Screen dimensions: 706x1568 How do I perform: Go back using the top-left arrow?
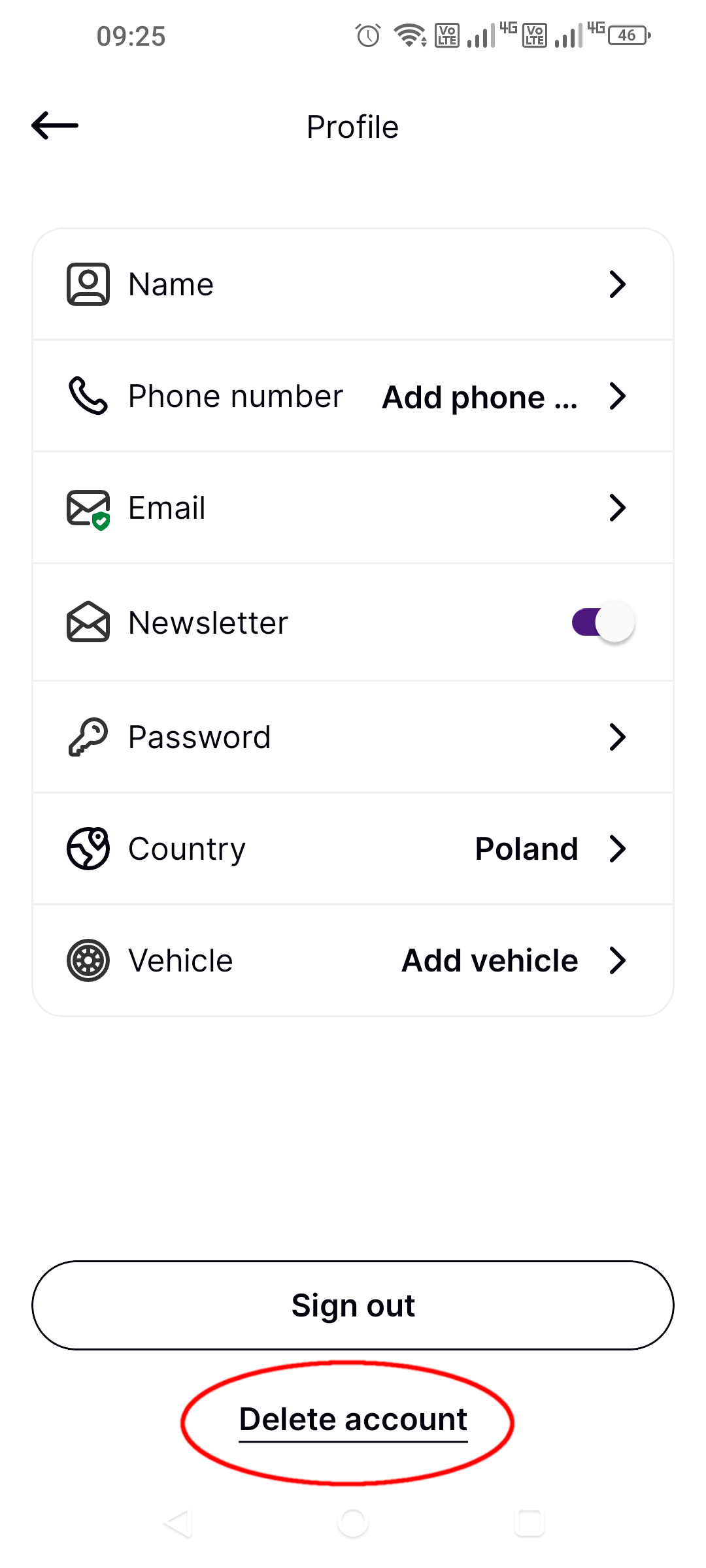(x=55, y=125)
